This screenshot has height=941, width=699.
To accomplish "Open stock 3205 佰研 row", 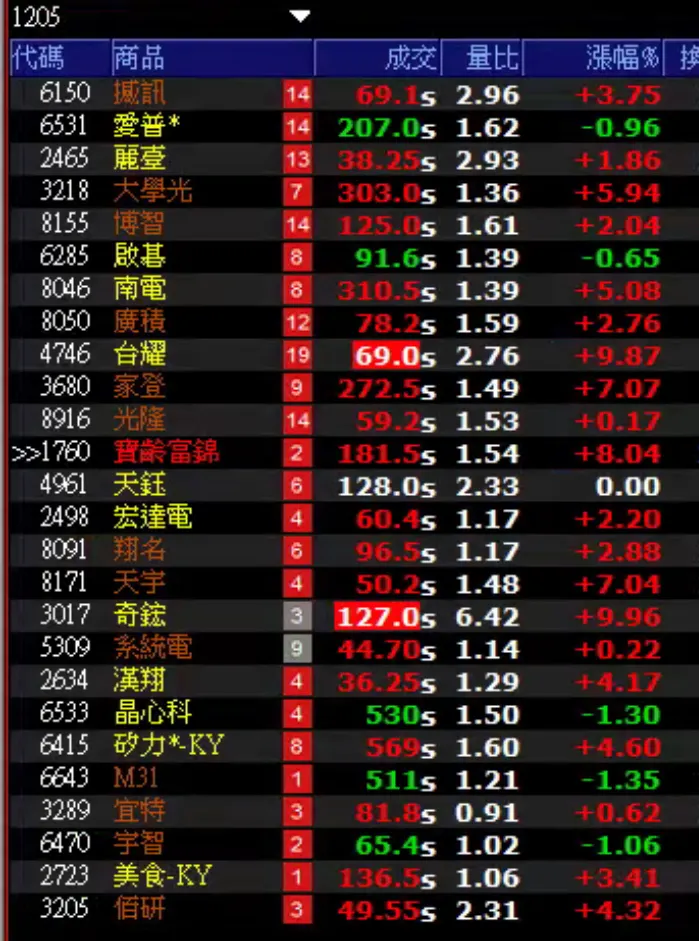I will (140, 909).
